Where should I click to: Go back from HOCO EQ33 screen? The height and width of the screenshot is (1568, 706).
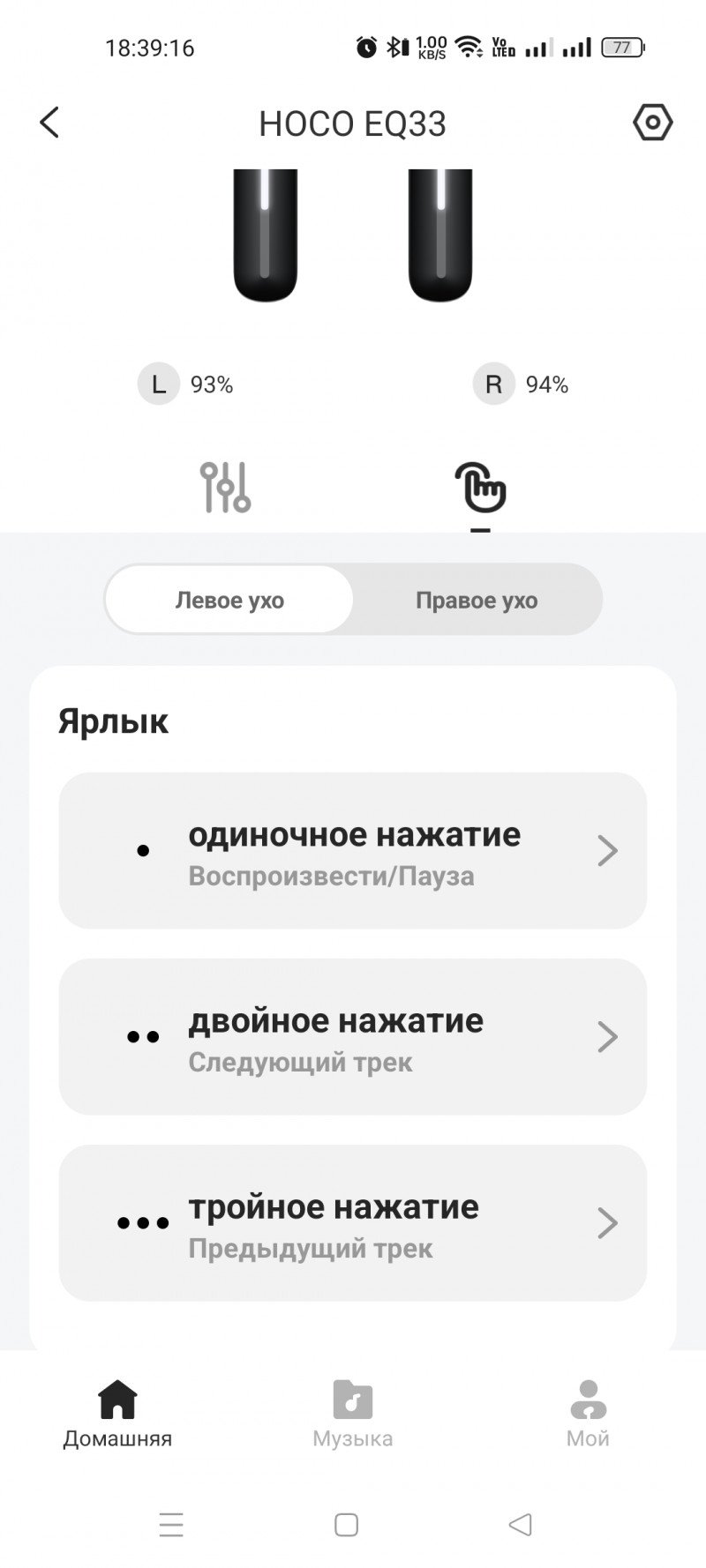pyautogui.click(x=49, y=123)
